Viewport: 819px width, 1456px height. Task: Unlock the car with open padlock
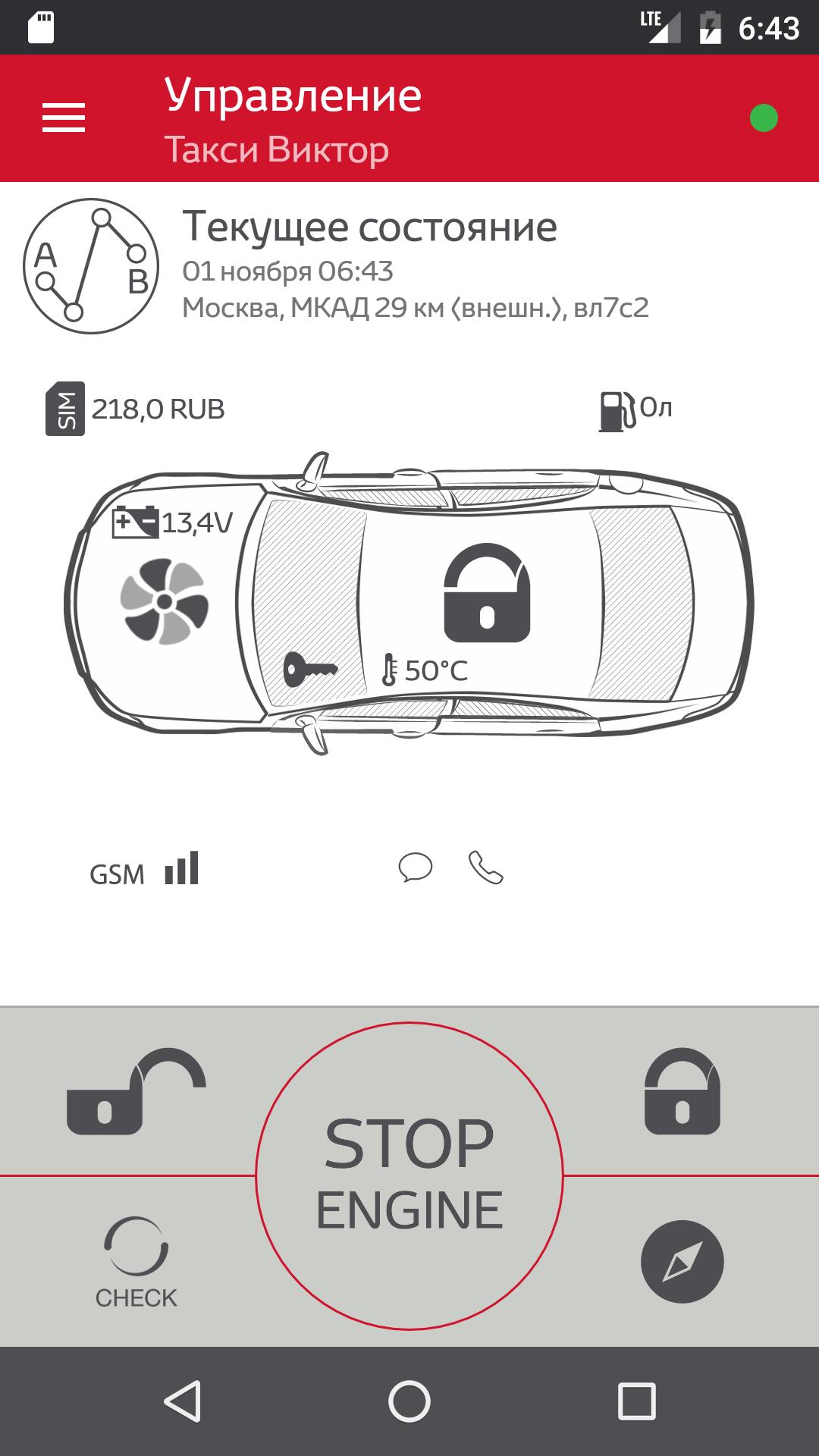point(136,1092)
